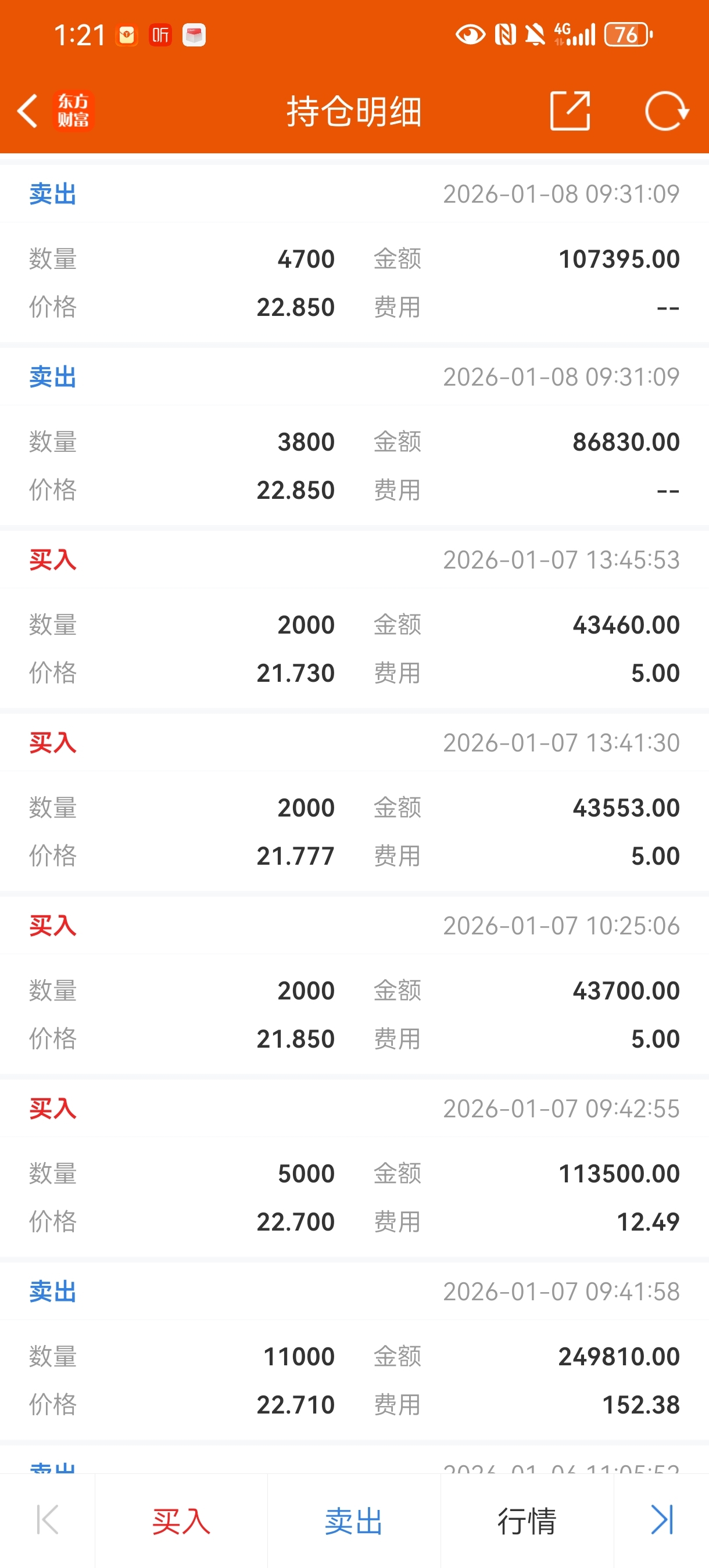Screen dimensions: 709x1568
Task: Jump to the previous stock arrow
Action: pos(48,1520)
